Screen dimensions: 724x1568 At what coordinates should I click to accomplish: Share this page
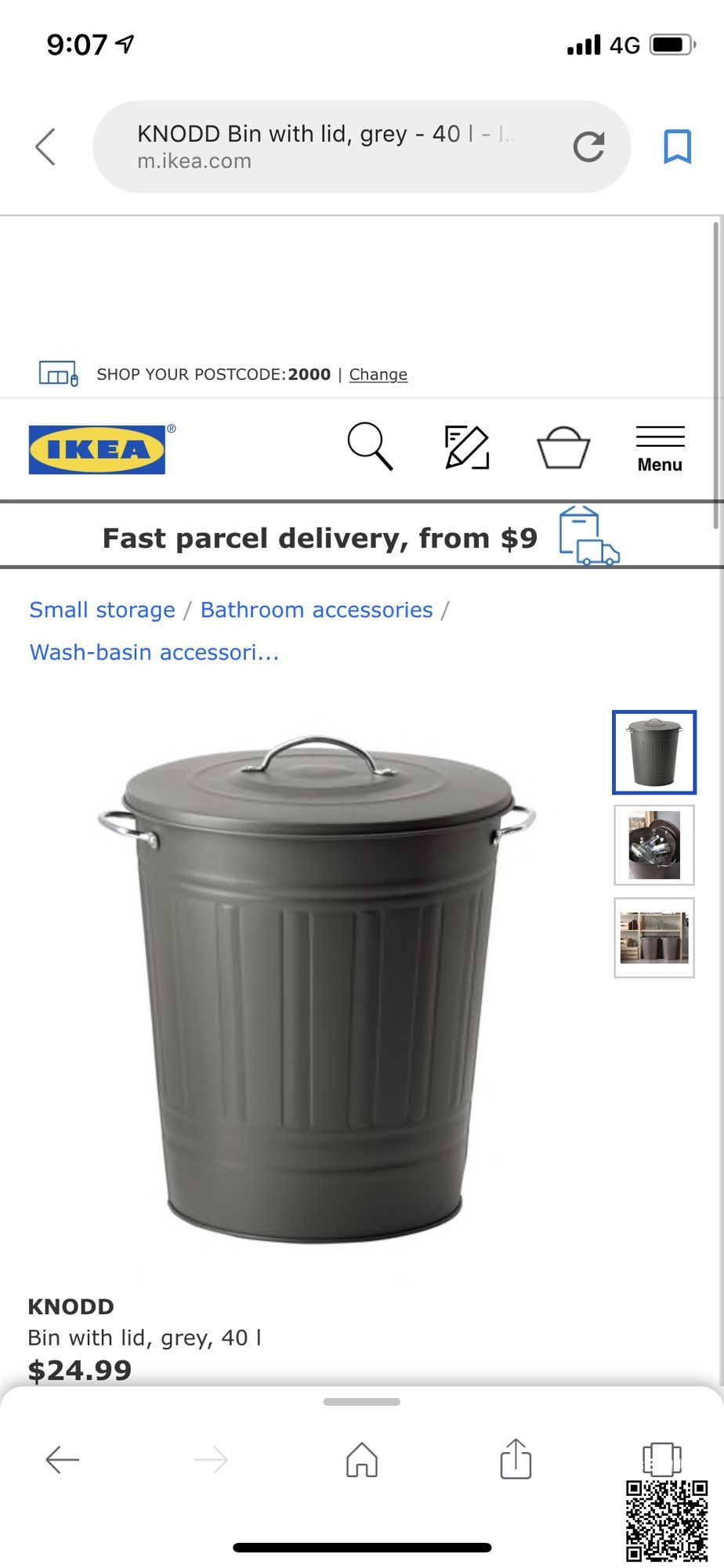coord(516,1459)
